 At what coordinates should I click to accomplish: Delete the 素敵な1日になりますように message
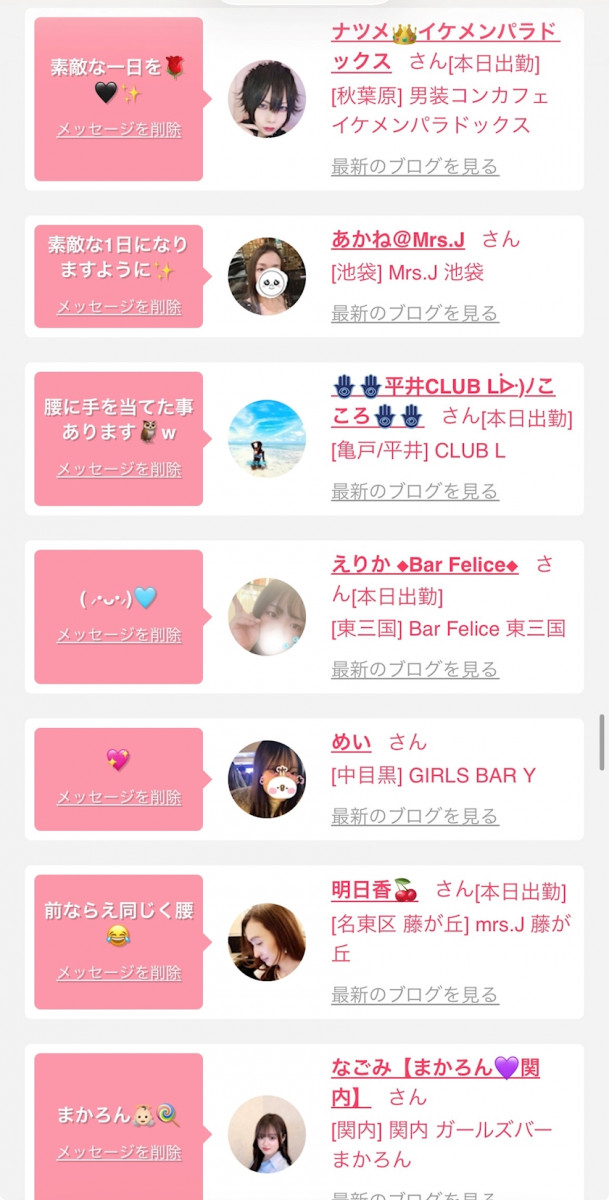point(119,307)
